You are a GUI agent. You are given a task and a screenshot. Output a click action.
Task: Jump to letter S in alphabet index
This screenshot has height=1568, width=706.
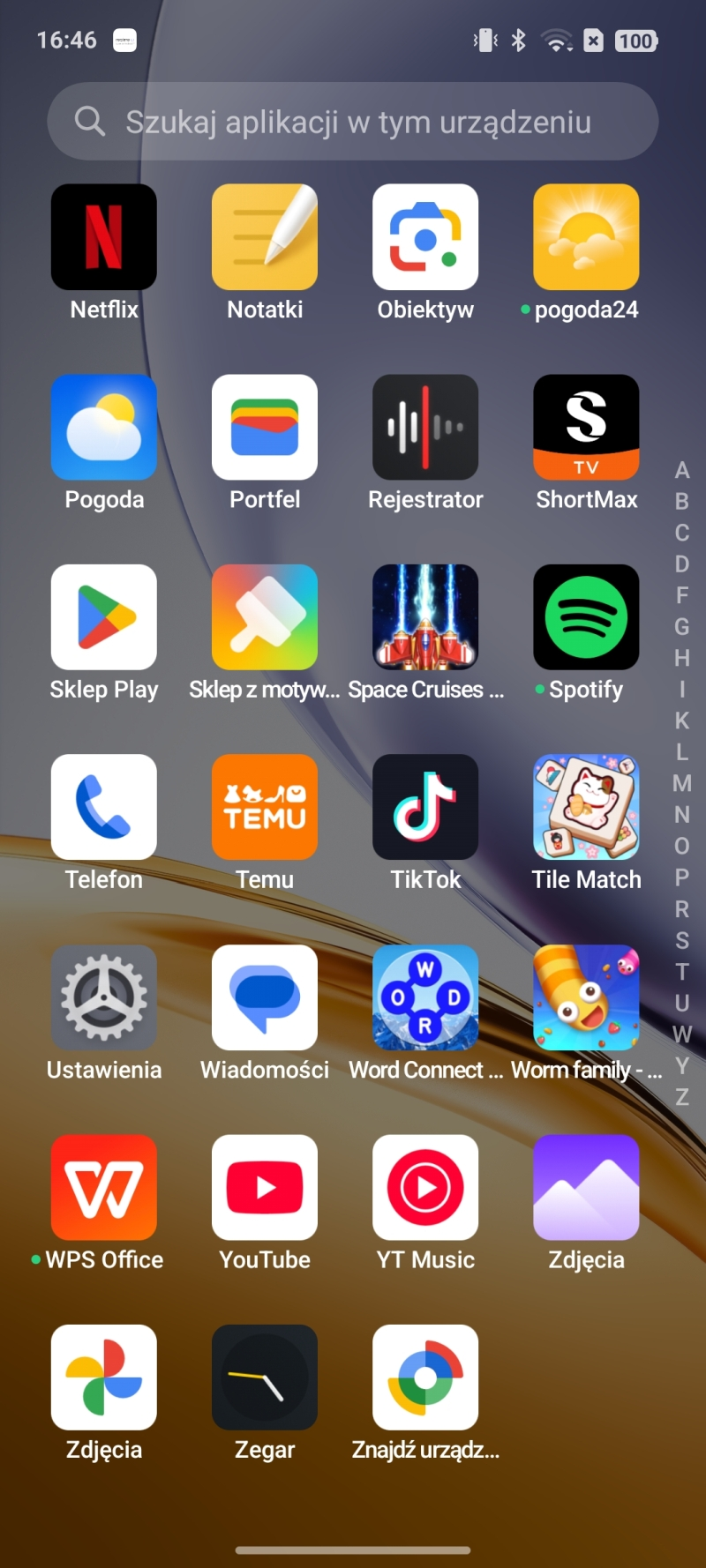coord(682,940)
